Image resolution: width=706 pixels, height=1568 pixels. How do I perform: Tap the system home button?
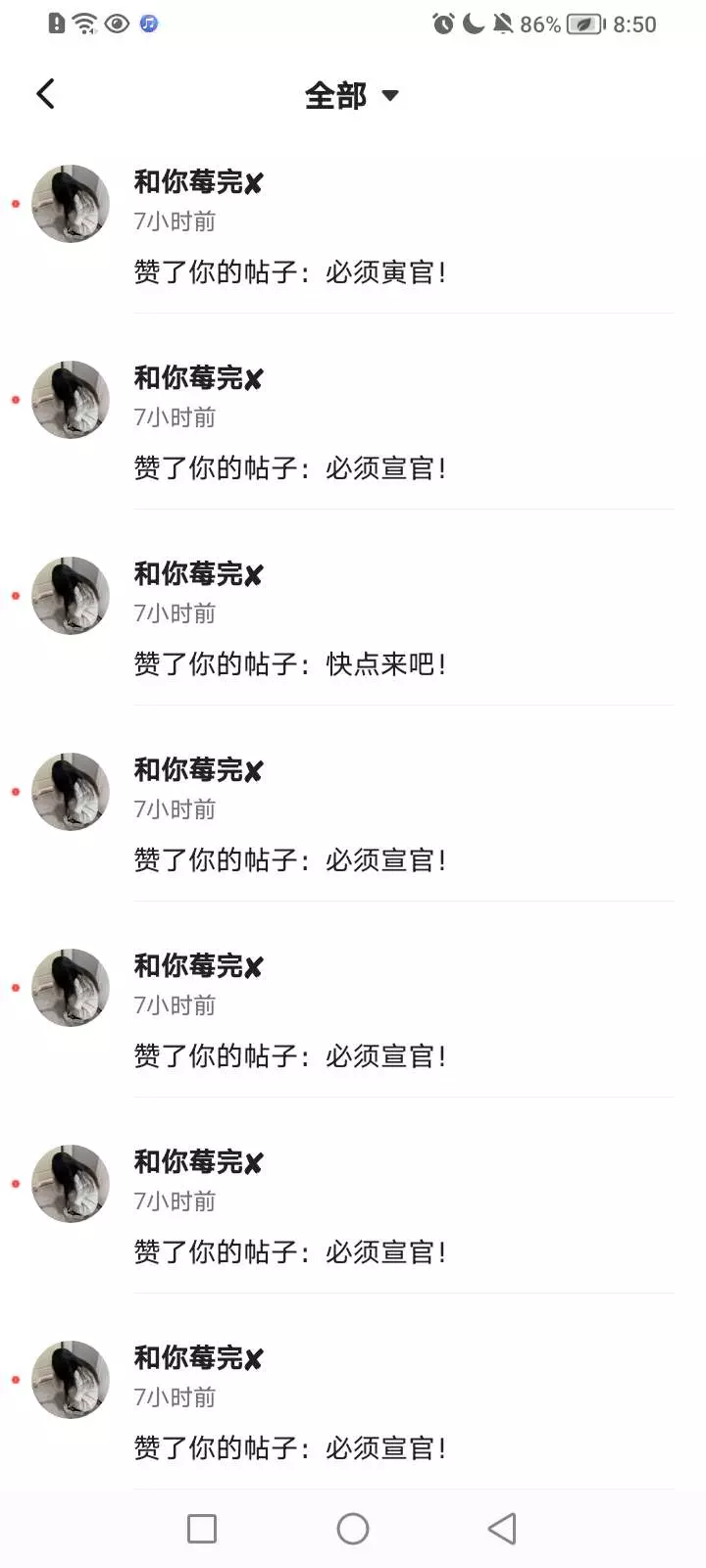click(x=353, y=1529)
